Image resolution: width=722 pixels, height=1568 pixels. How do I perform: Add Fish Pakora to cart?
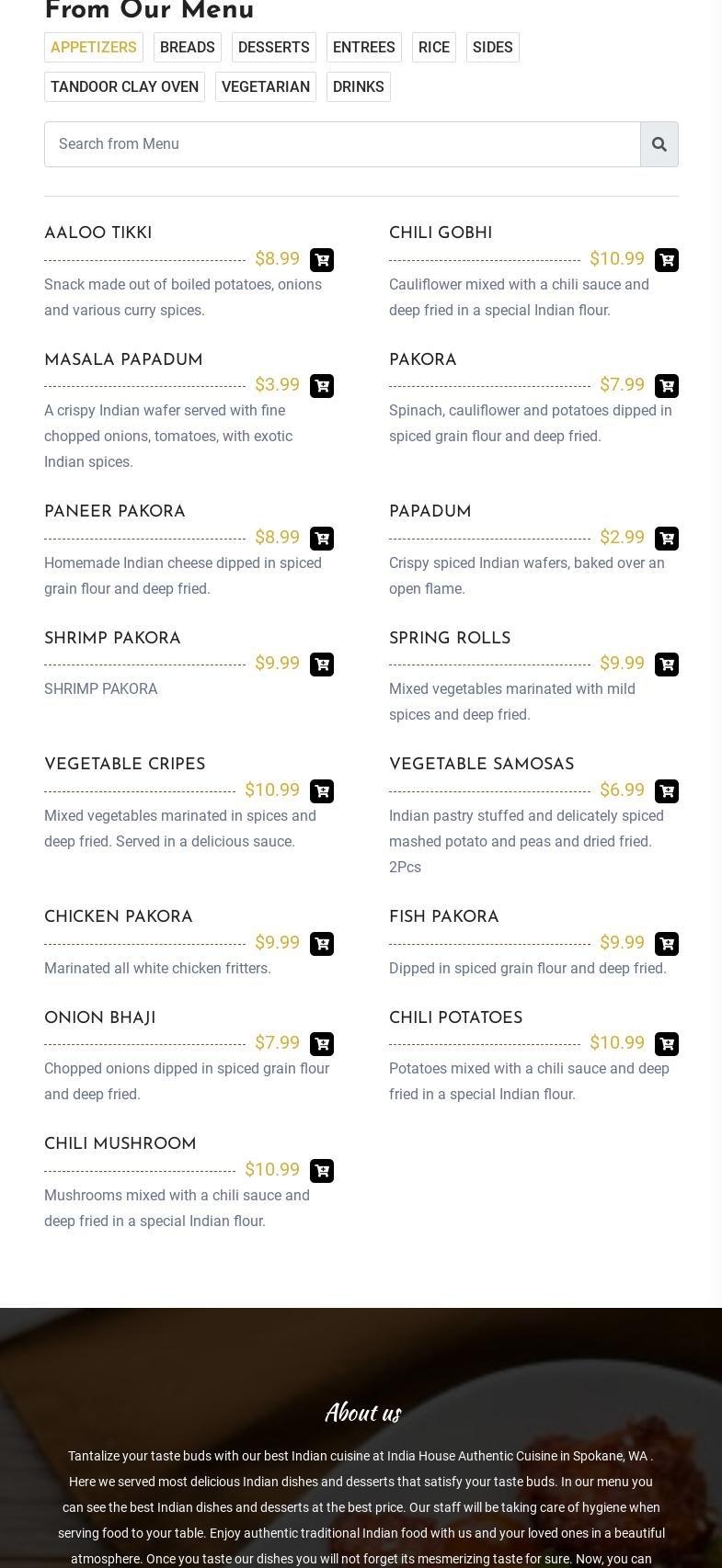(x=667, y=944)
